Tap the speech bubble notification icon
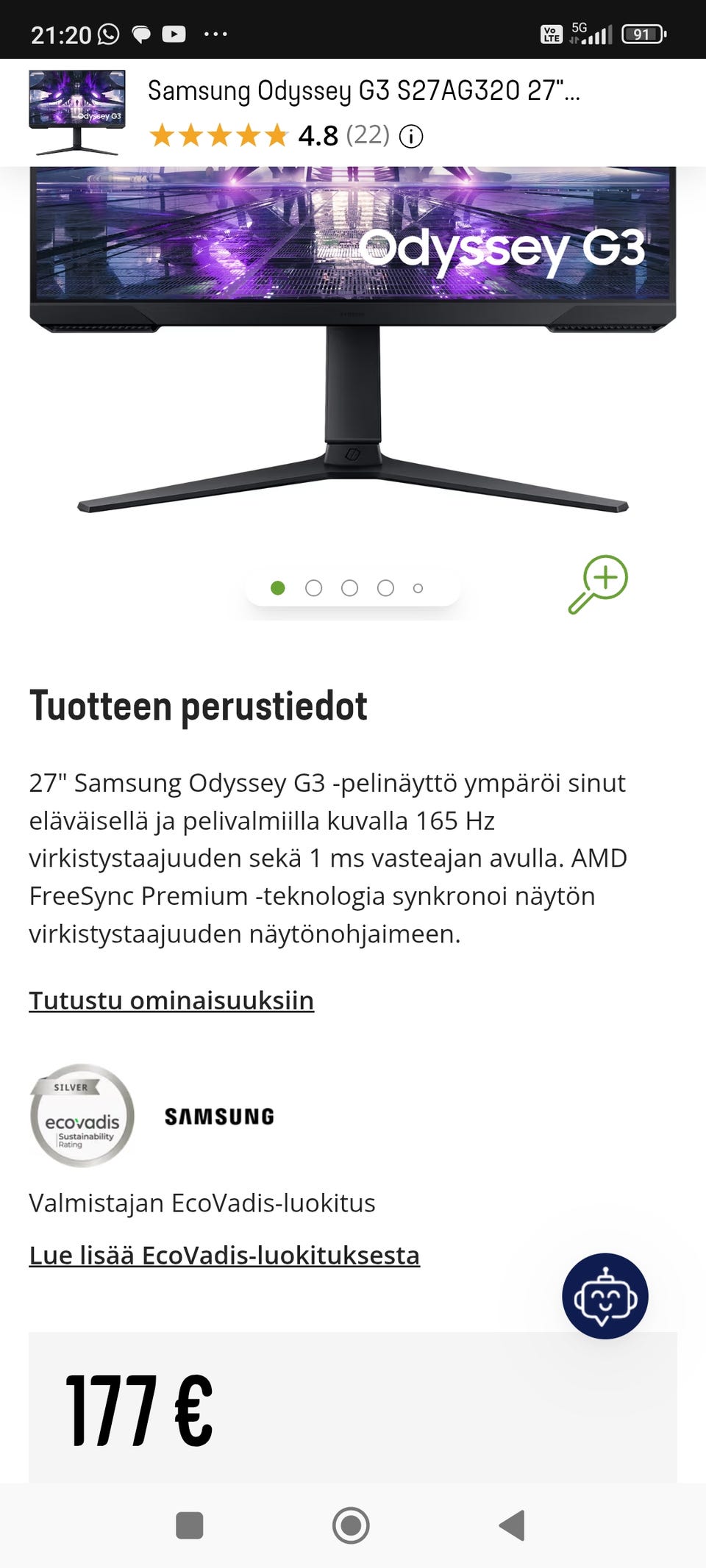This screenshot has height=1568, width=706. point(141,32)
